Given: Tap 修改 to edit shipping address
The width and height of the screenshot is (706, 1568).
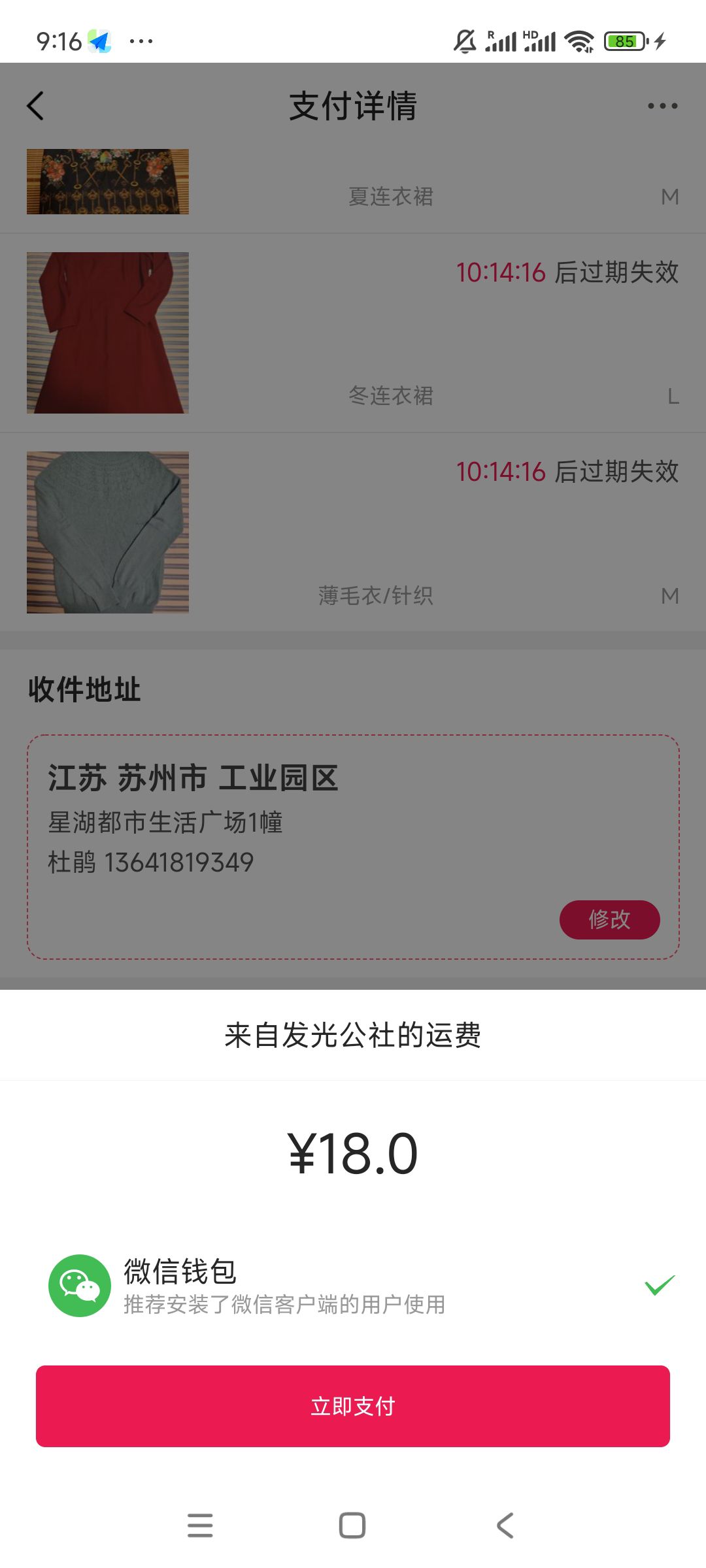Looking at the screenshot, I should pos(609,919).
